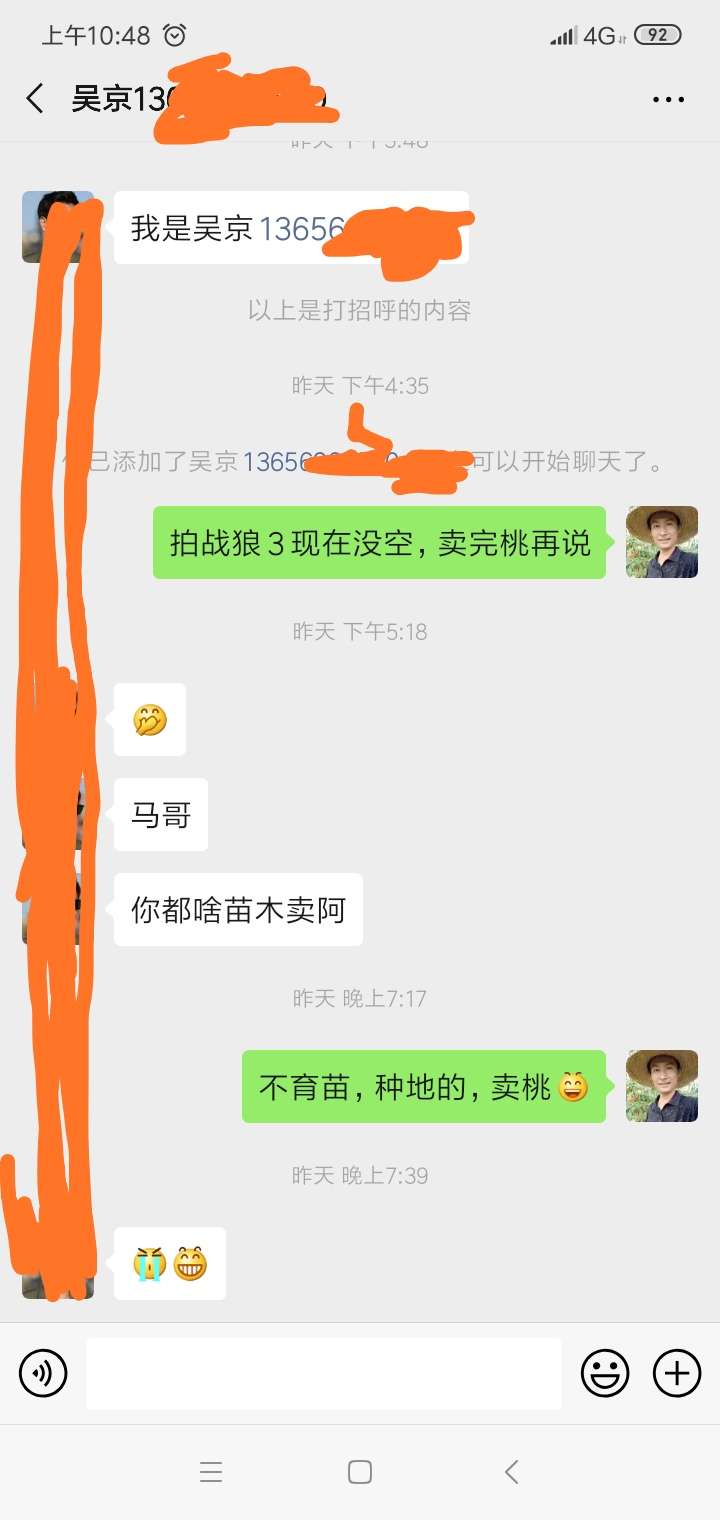Go back to the chat list
Image resolution: width=720 pixels, height=1520 pixels.
click(35, 98)
